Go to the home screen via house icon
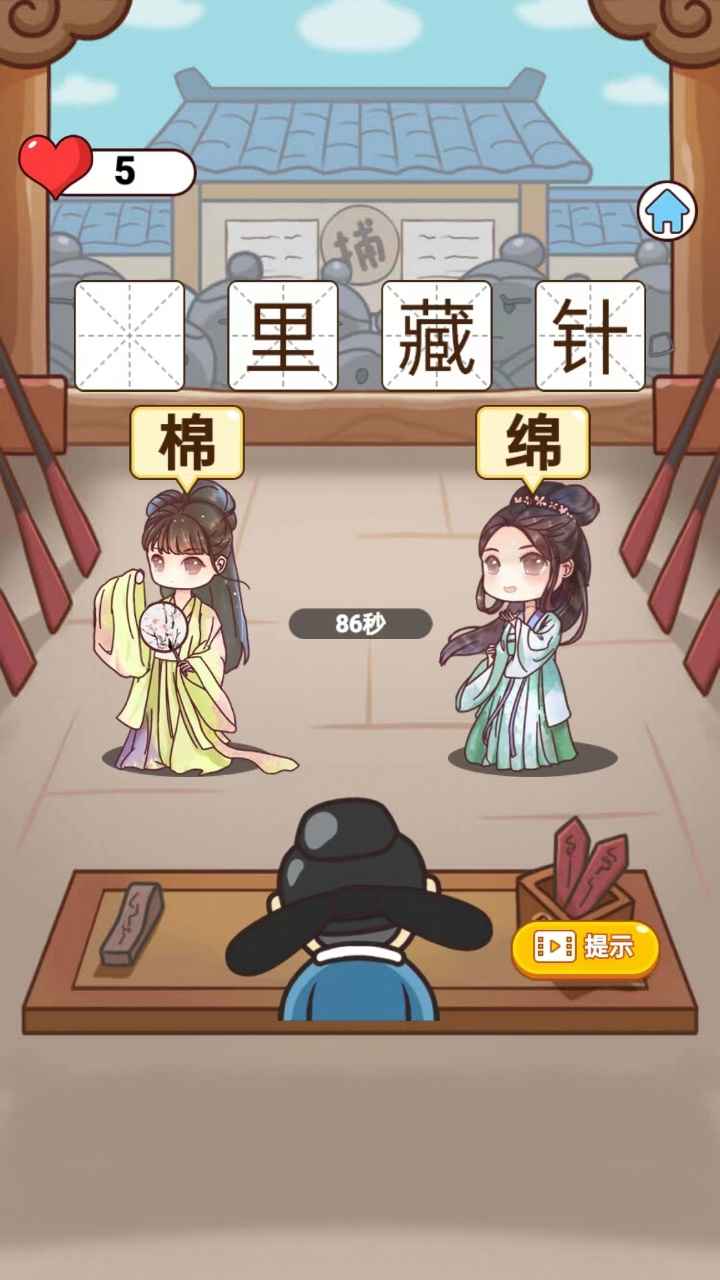720x1280 pixels. tap(667, 210)
